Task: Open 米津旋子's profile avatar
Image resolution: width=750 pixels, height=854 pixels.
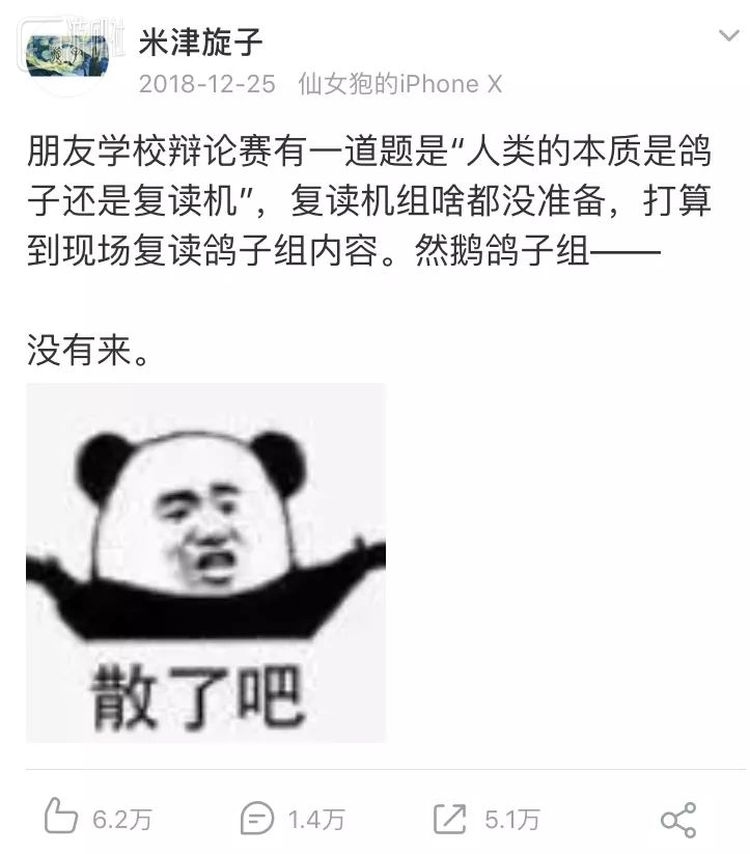Action: 66,57
